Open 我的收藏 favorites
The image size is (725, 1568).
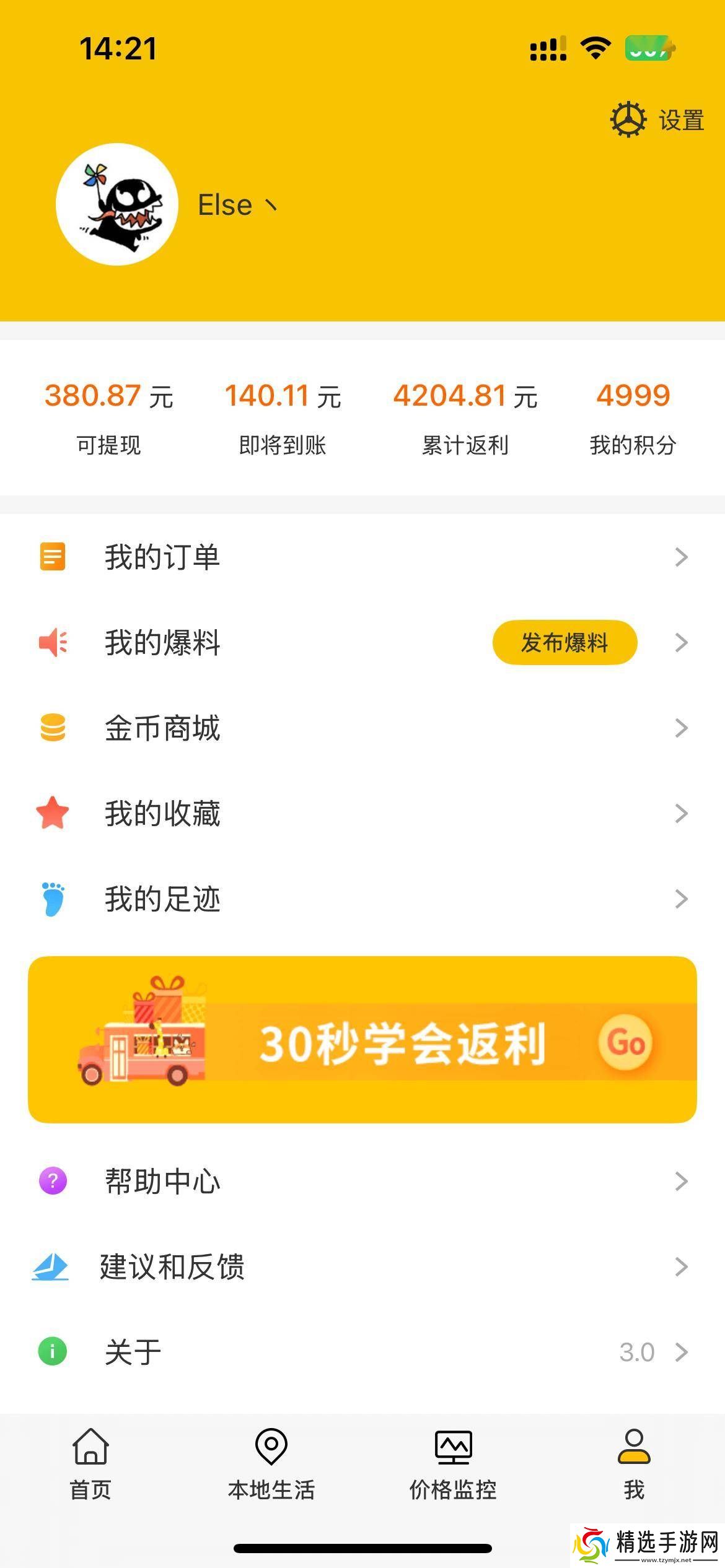click(x=362, y=813)
